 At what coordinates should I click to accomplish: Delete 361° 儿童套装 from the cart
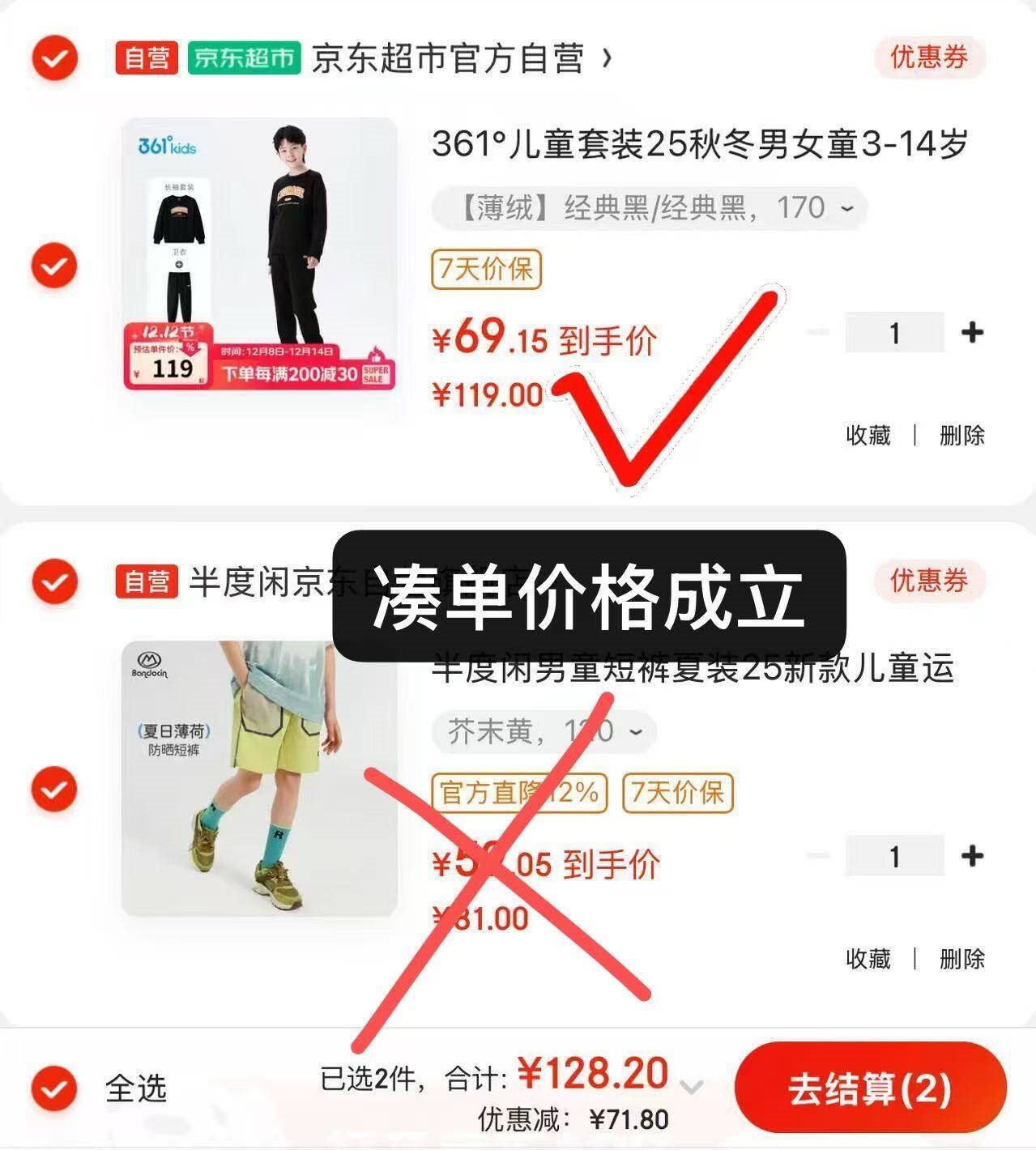(x=961, y=435)
